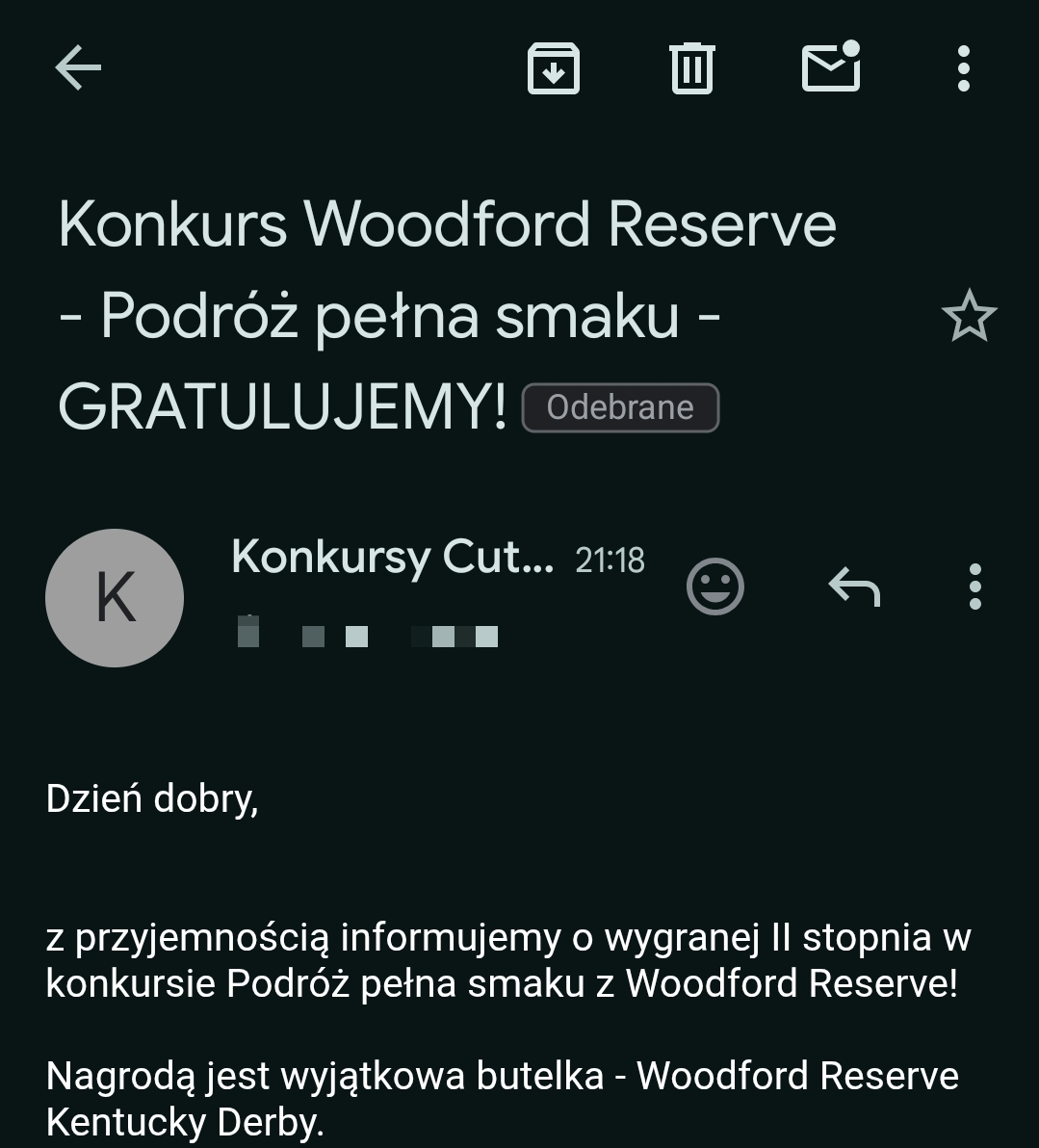The width and height of the screenshot is (1039, 1148).
Task: Open message options next to reply
Action: tap(975, 586)
